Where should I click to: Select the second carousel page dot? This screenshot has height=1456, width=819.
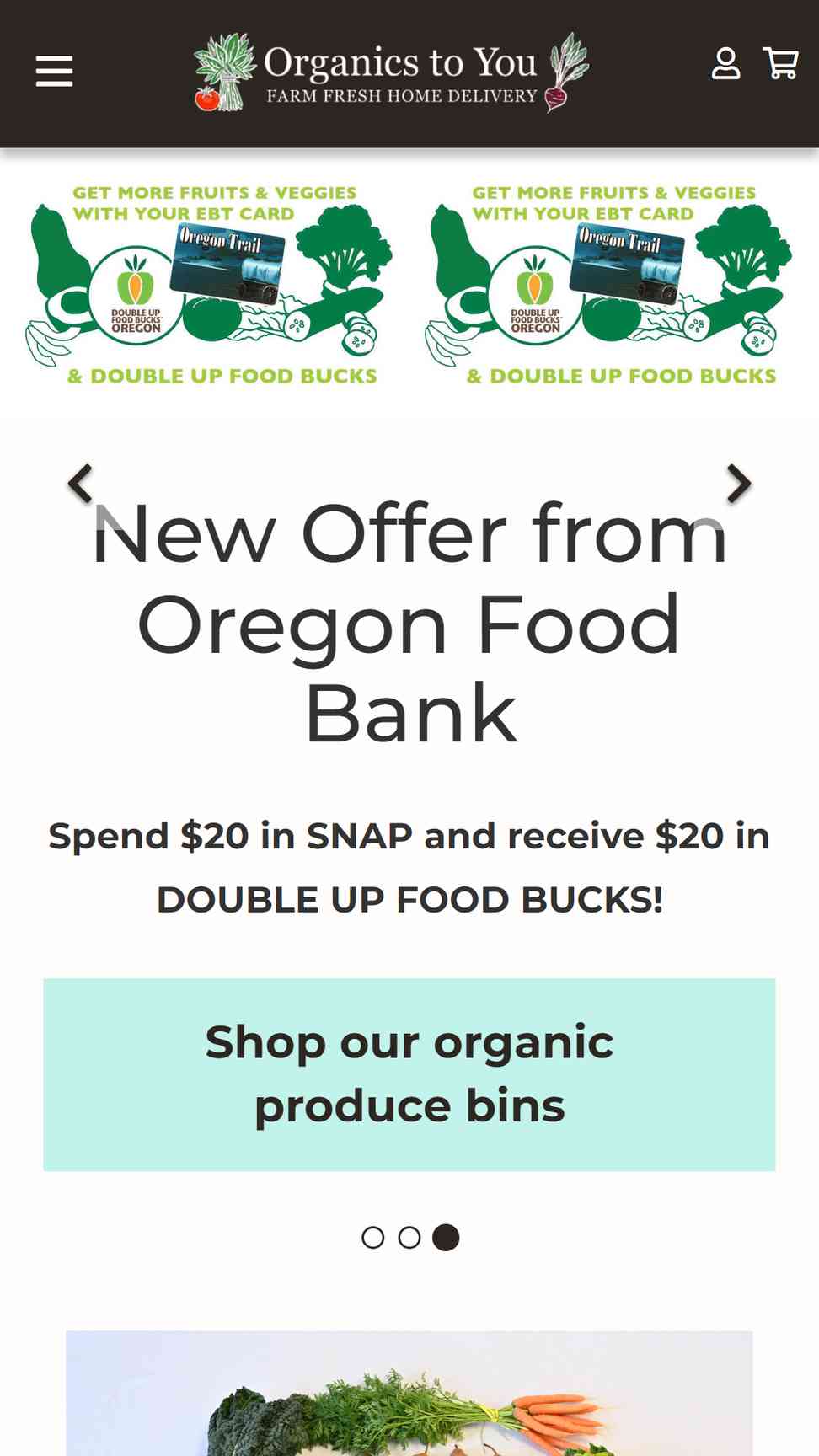[409, 1237]
